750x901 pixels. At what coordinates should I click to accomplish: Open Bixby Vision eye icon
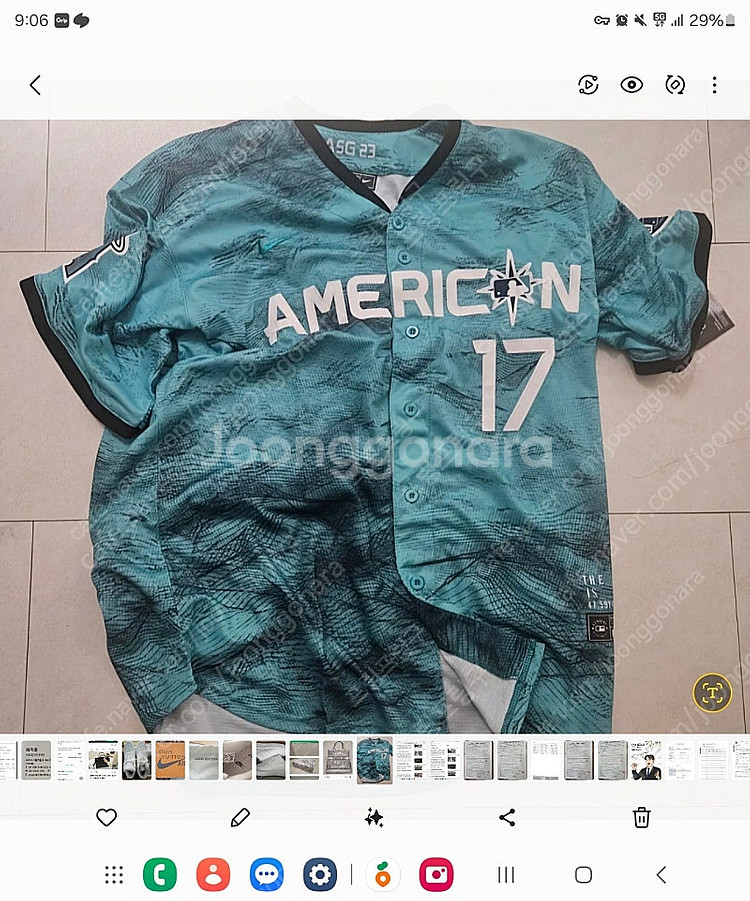[631, 85]
